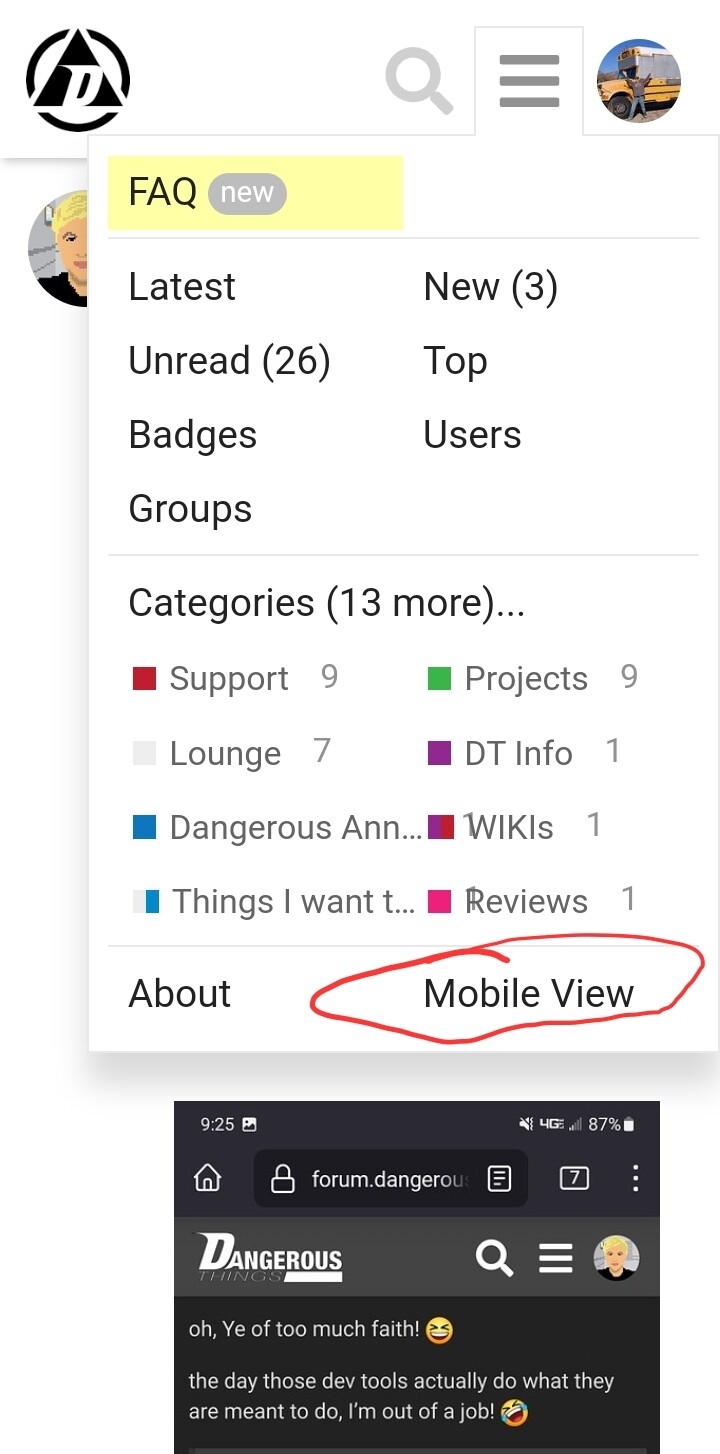This screenshot has width=720, height=1454.
Task: Open the About page
Action: 180,994
